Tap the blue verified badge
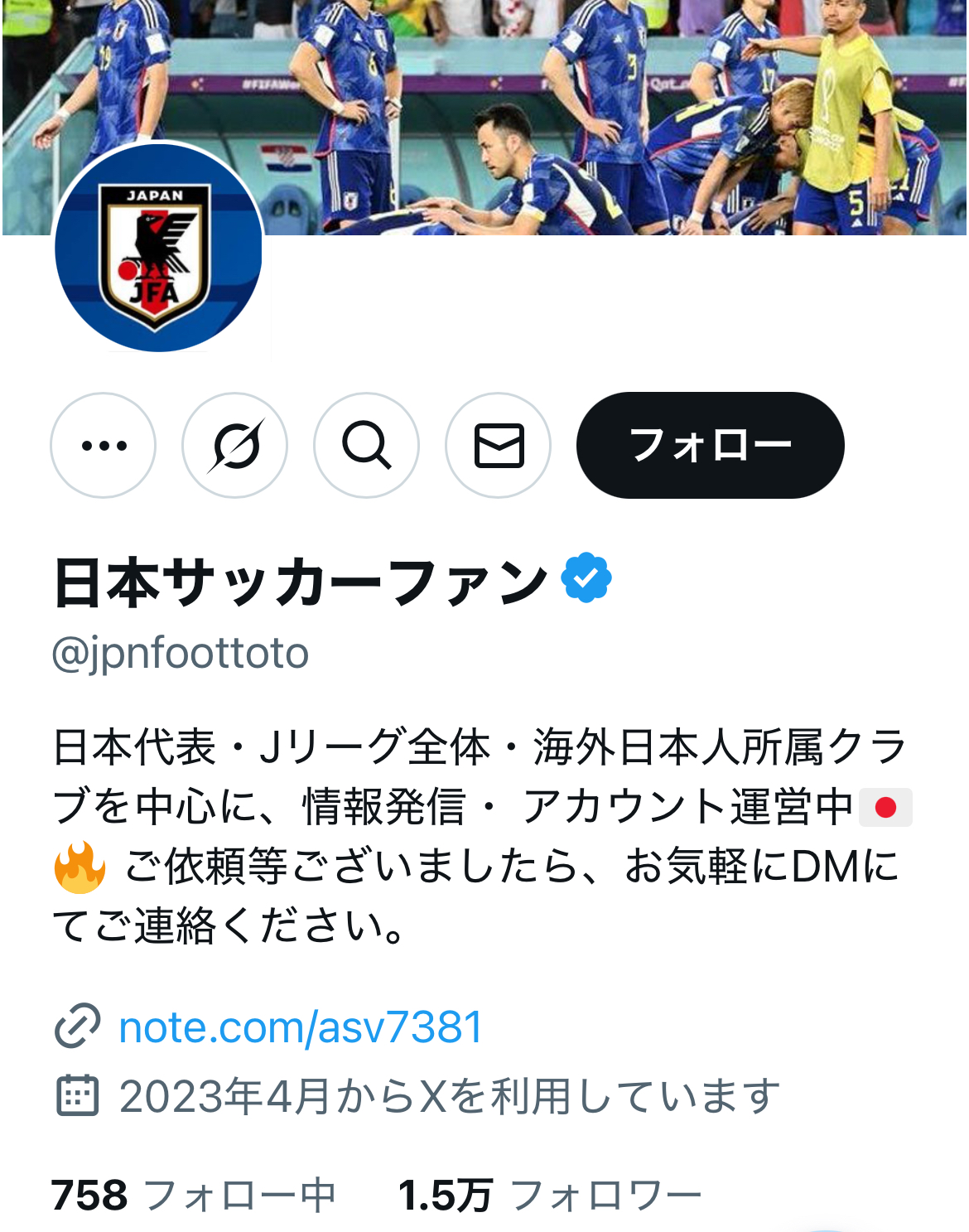Screen dimensions: 969x1232 point(586,577)
